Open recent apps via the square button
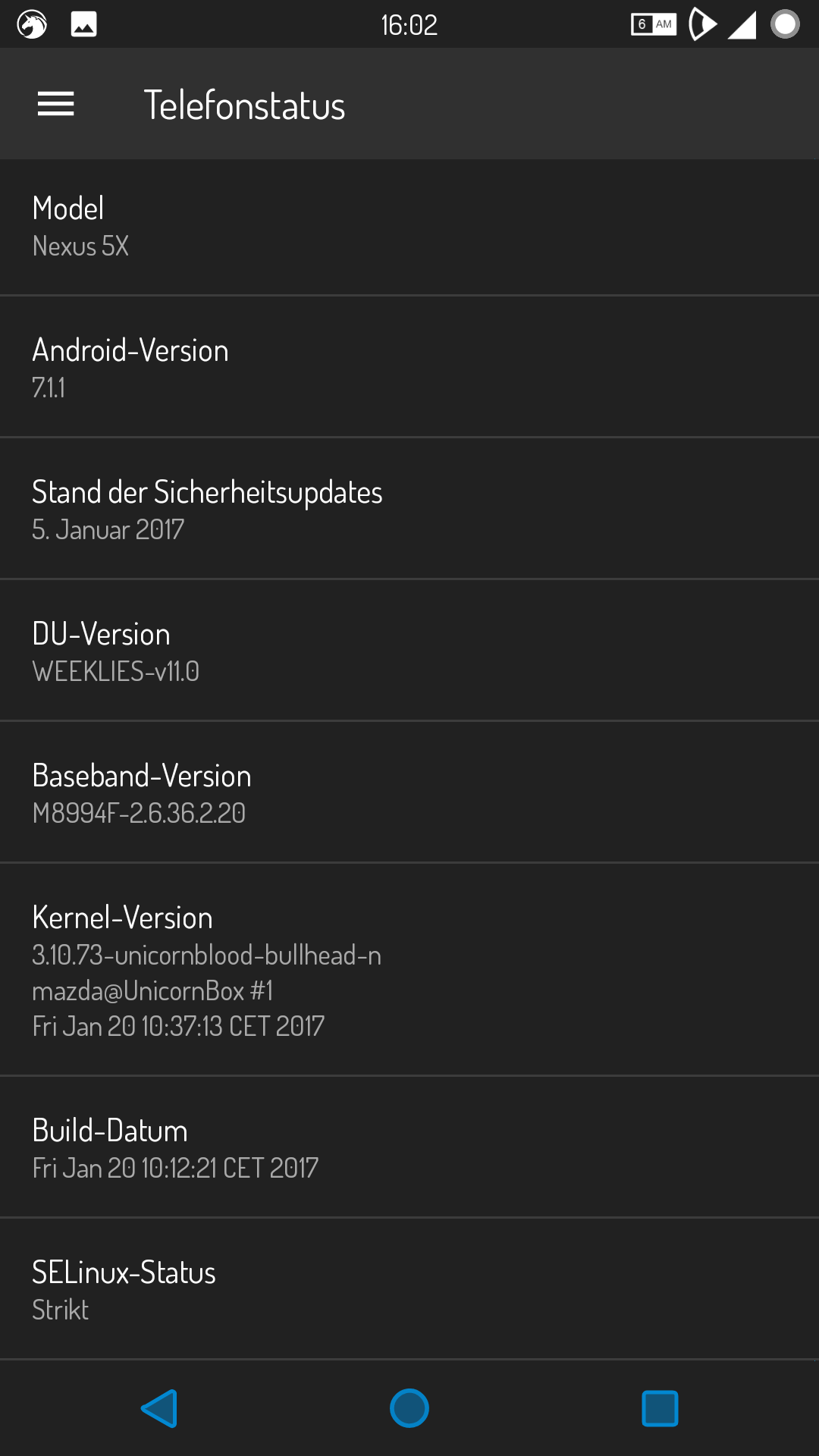 (x=660, y=1408)
